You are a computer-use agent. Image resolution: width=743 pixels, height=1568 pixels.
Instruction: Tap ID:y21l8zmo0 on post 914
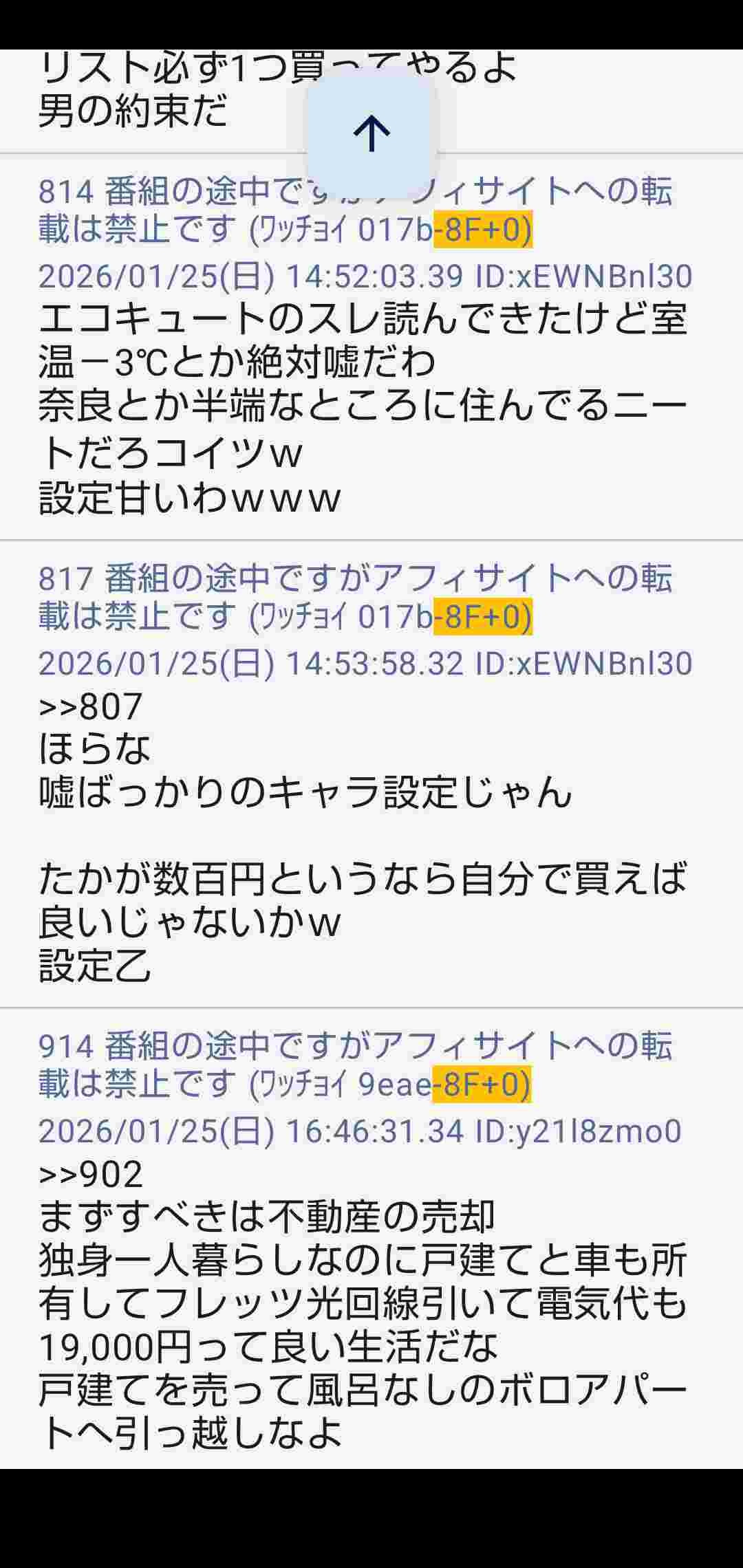(x=578, y=1131)
